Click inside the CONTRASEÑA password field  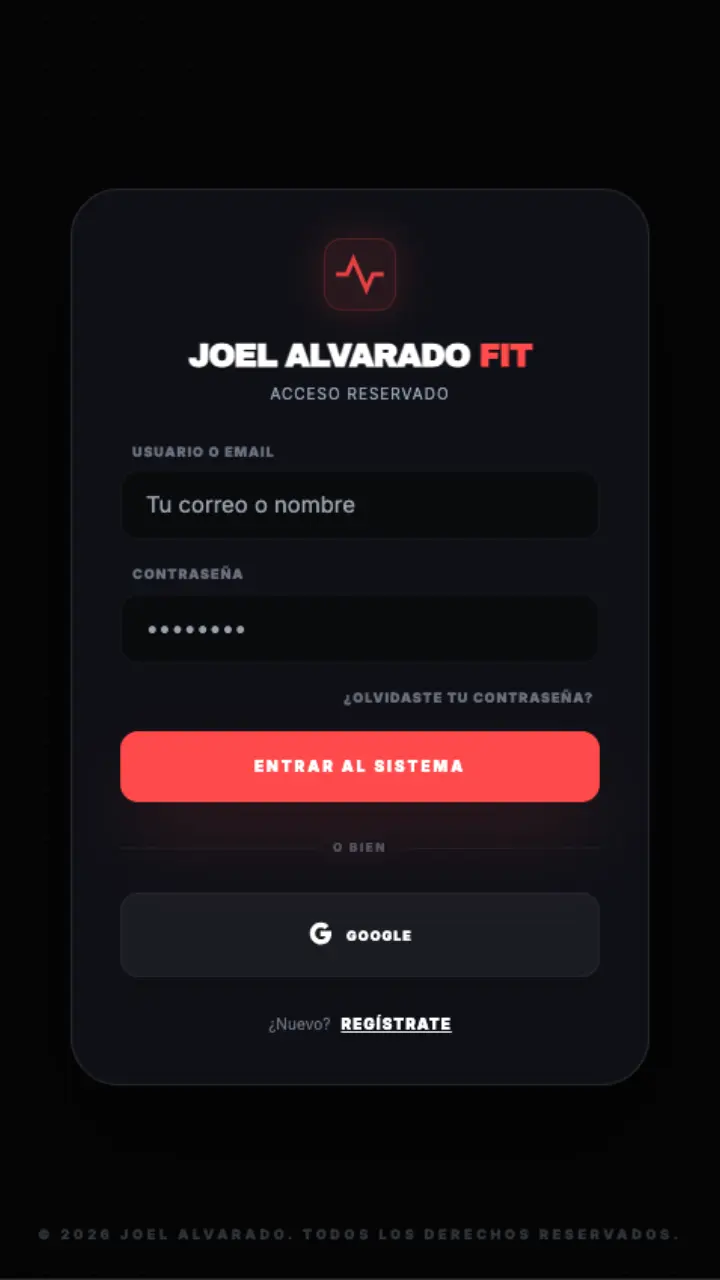tap(360, 628)
